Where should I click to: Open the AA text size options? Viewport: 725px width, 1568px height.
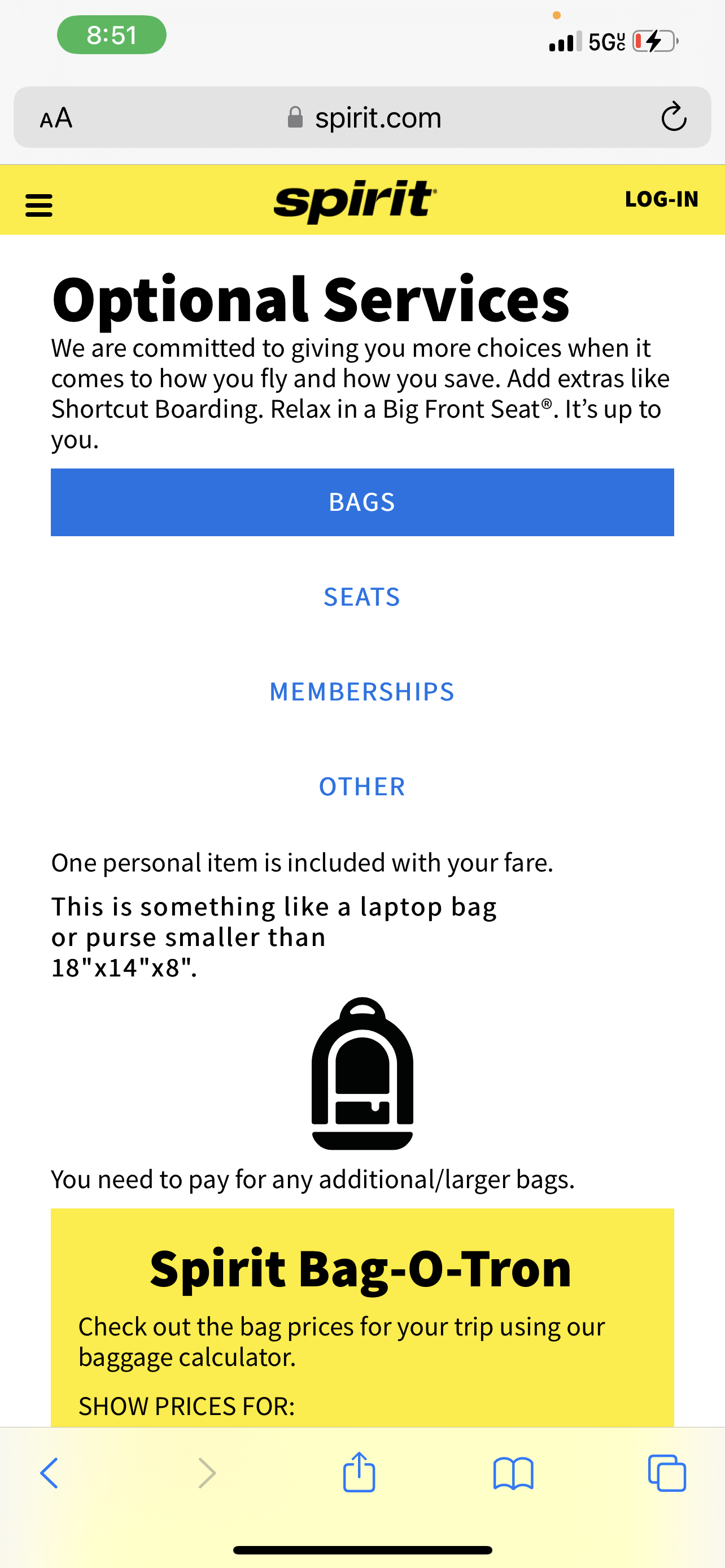pyautogui.click(x=56, y=117)
